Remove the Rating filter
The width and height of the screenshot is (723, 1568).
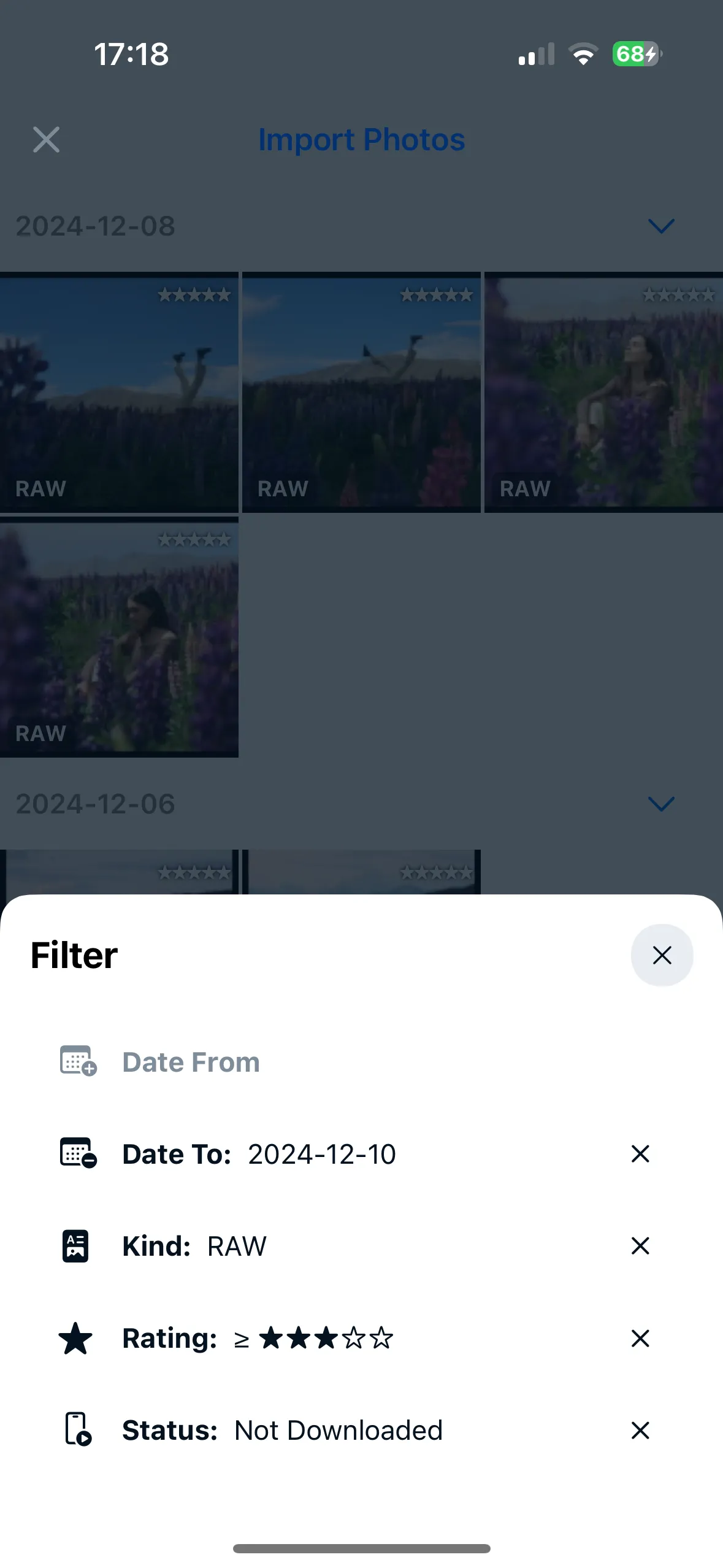(640, 1338)
